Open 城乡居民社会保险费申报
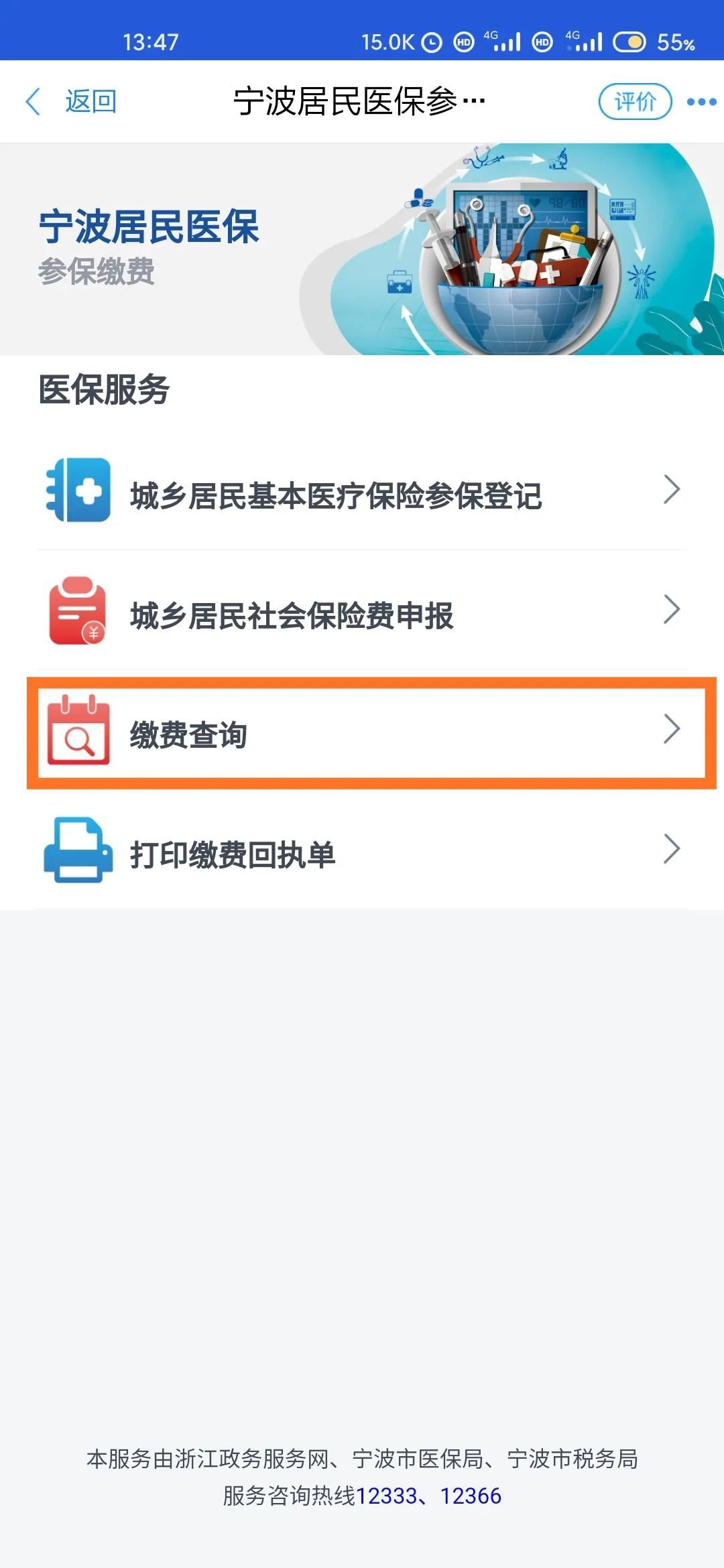The width and height of the screenshot is (724, 1568). (362, 614)
